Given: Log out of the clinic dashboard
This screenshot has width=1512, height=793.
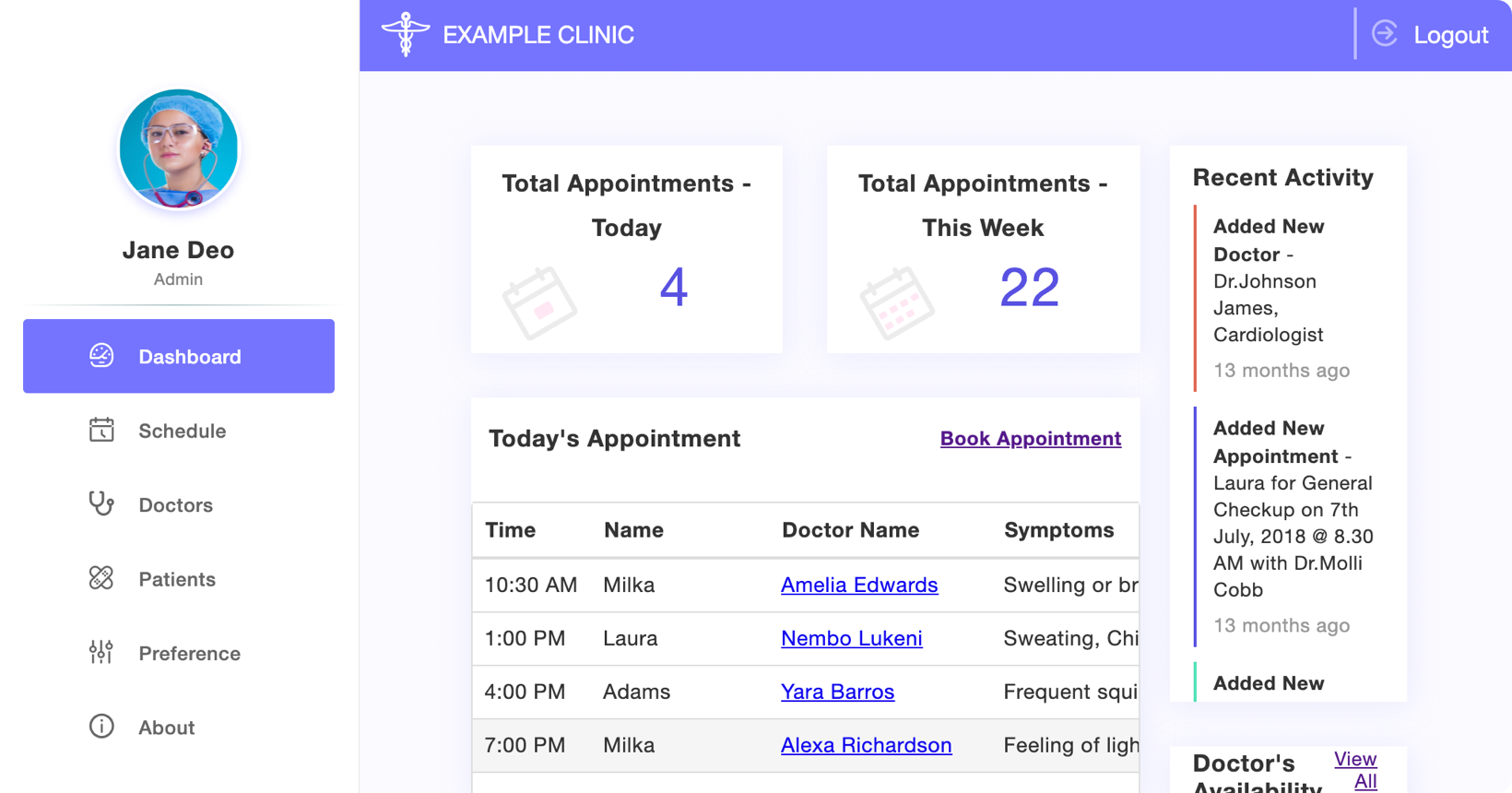Looking at the screenshot, I should tap(1431, 35).
